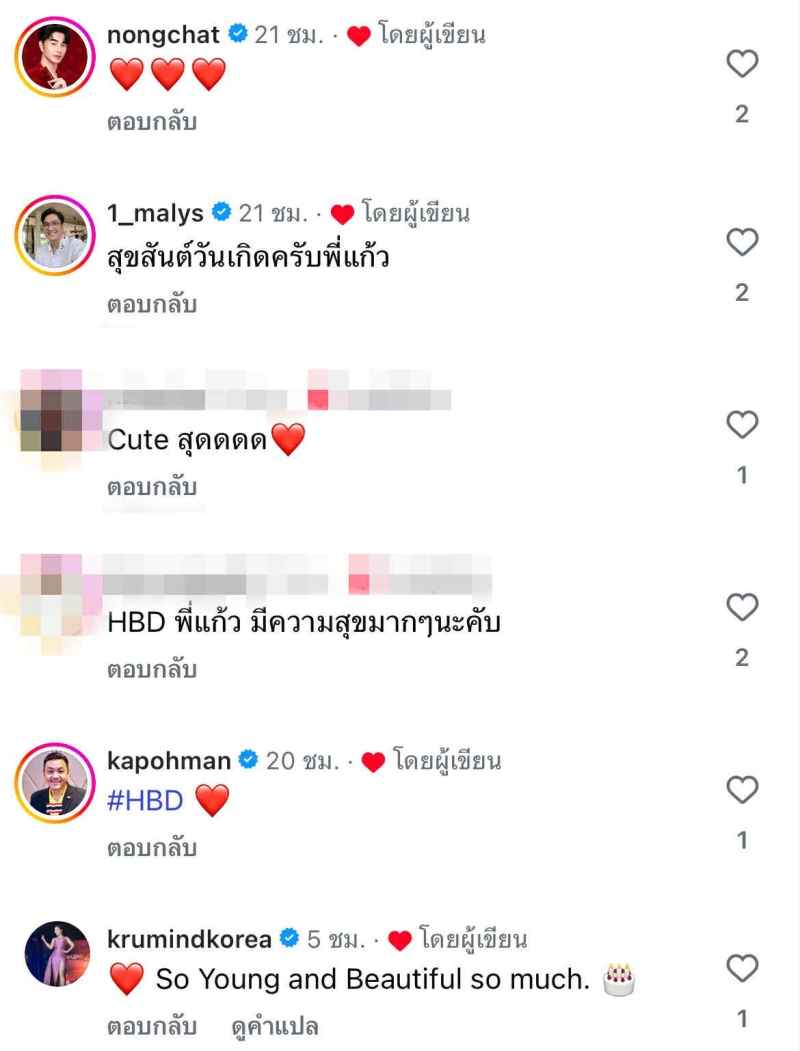Like 1_malys's birthday comment
The height and width of the screenshot is (1051, 800).
tap(741, 243)
